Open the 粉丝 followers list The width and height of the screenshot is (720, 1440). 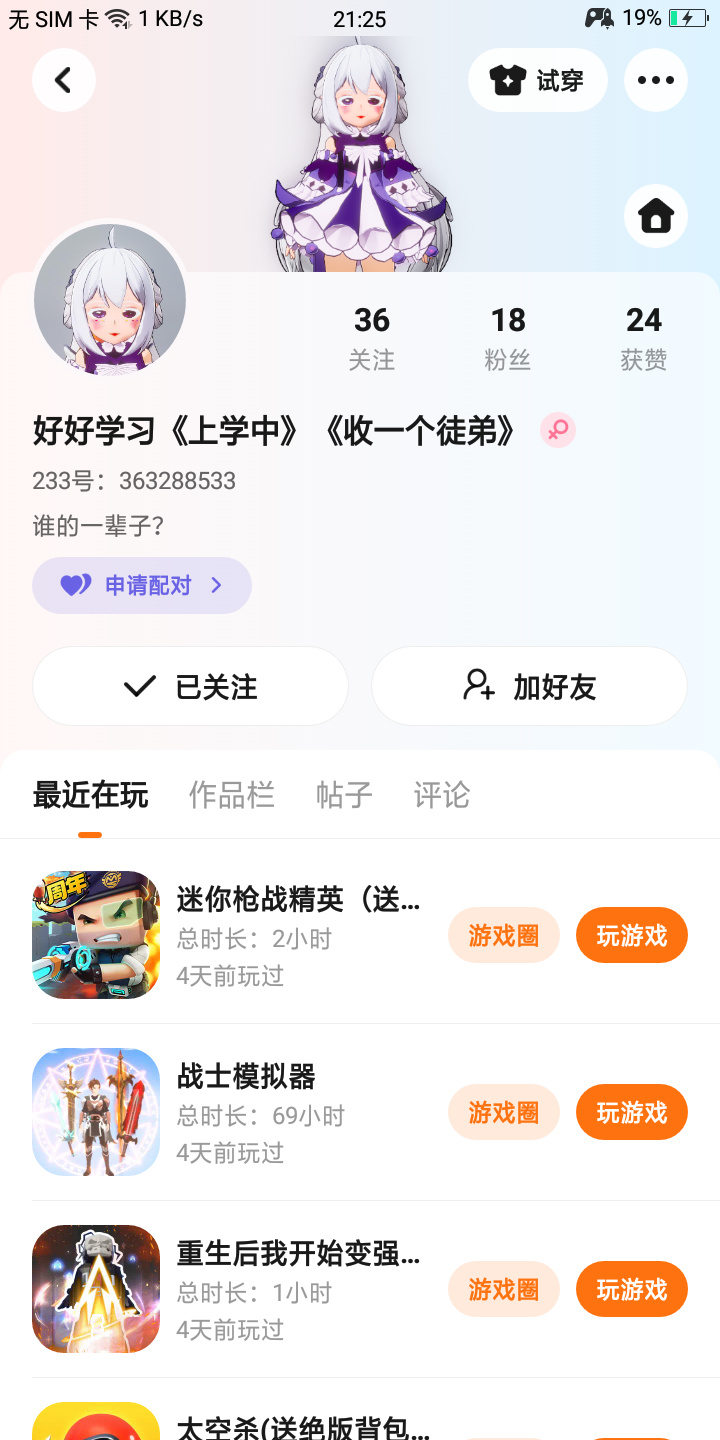[x=507, y=338]
